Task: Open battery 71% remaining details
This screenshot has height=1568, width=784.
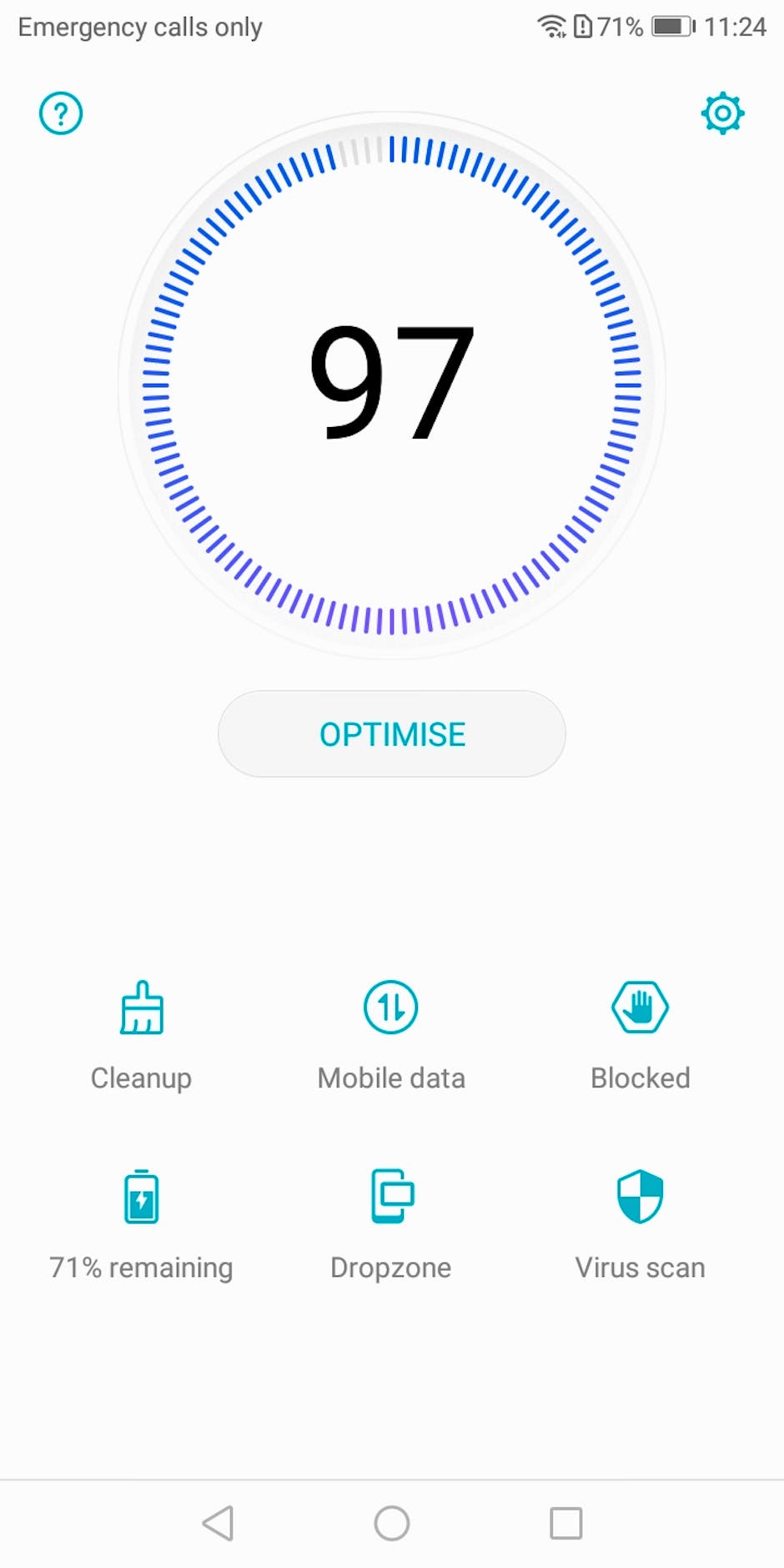Action: pos(142,1225)
